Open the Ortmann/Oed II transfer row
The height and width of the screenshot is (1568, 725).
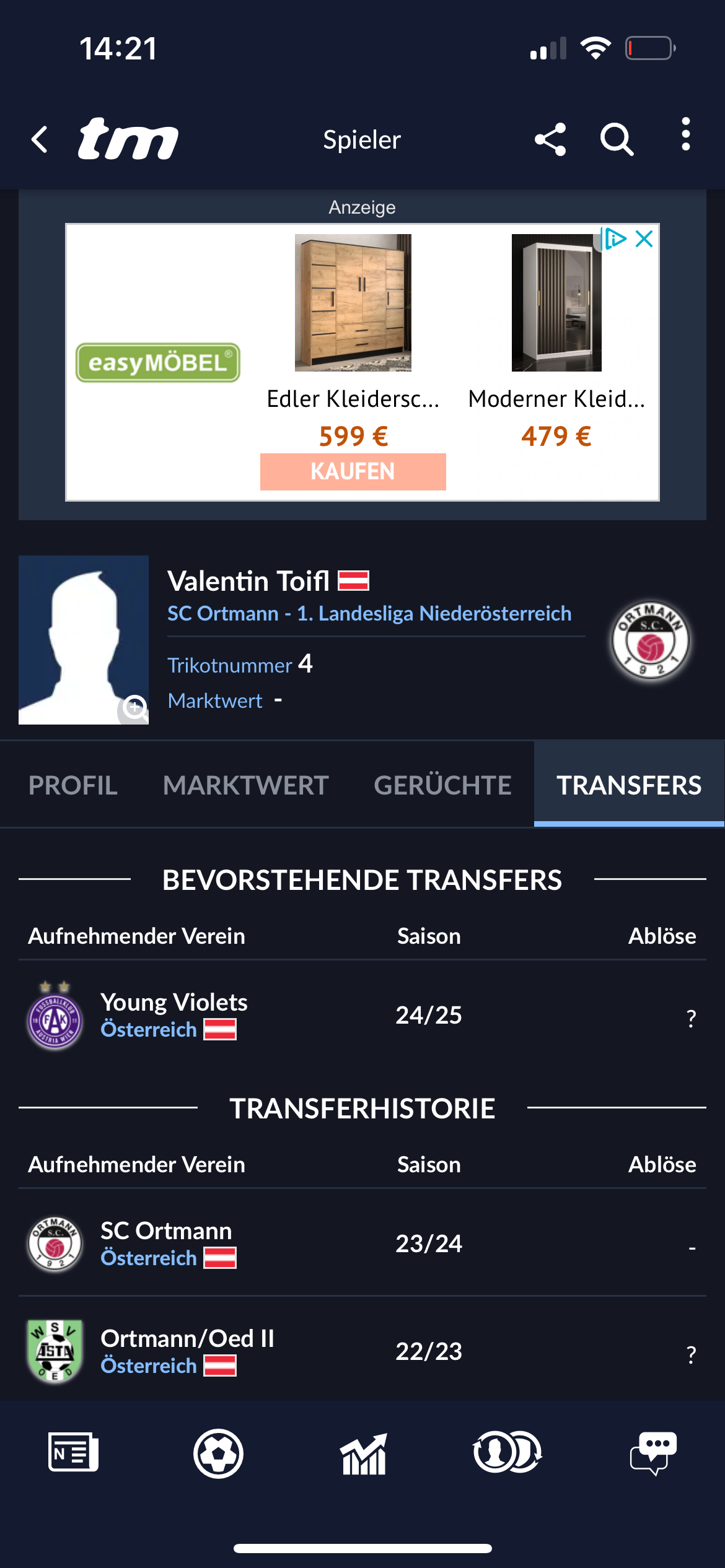pos(362,1351)
